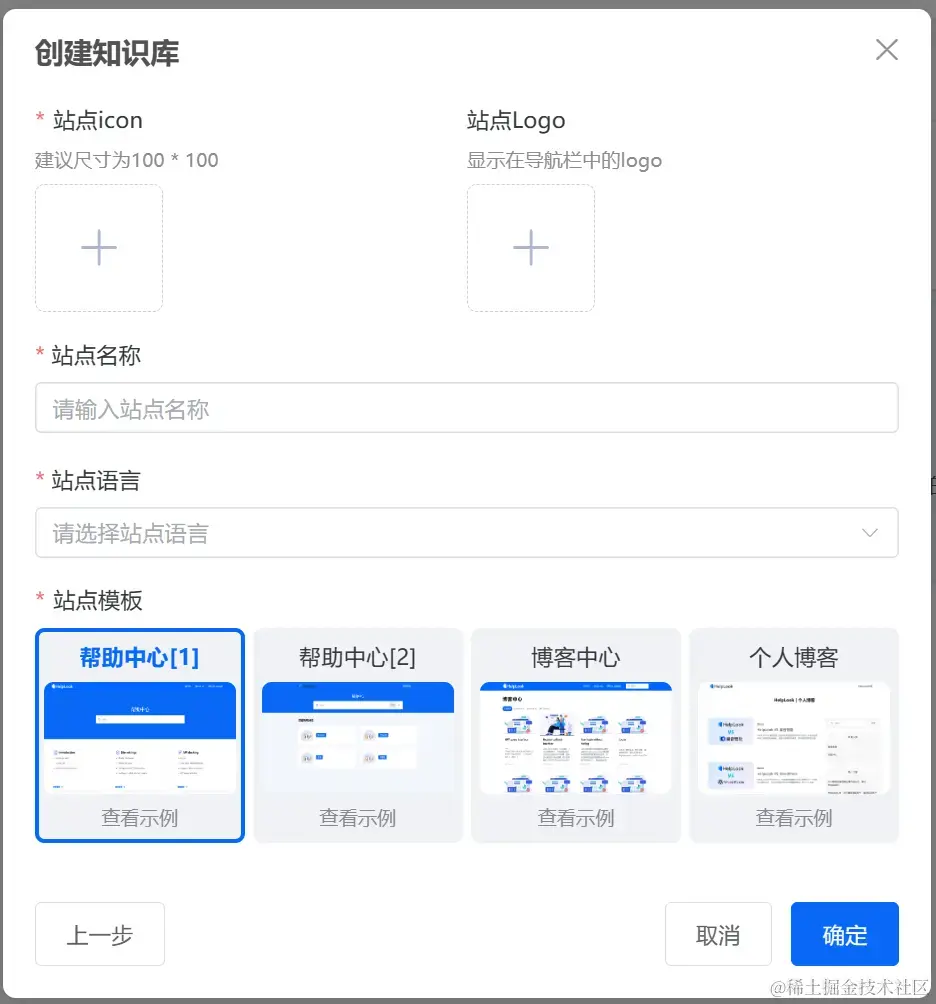
Task: Pick the 博客中心 template
Action: 576,735
